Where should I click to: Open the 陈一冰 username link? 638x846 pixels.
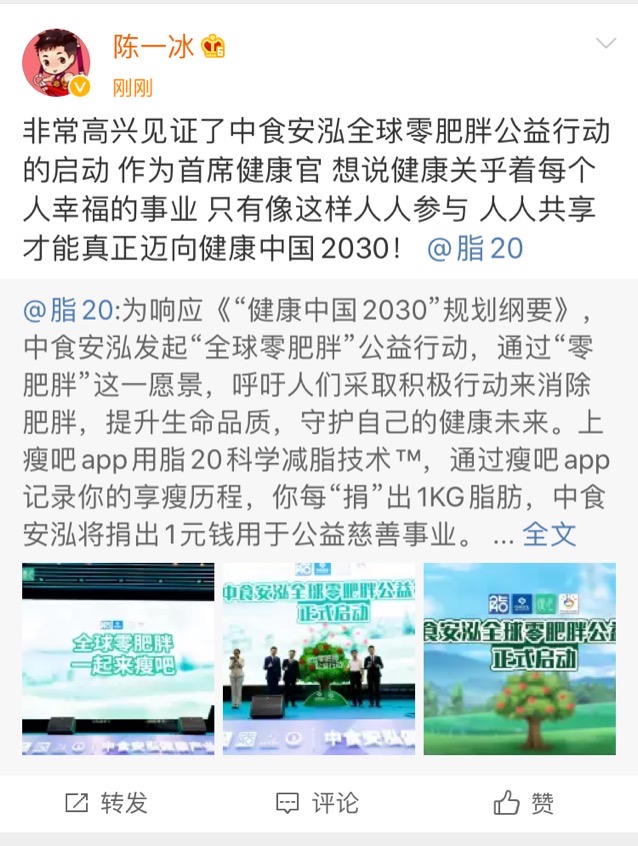point(153,47)
